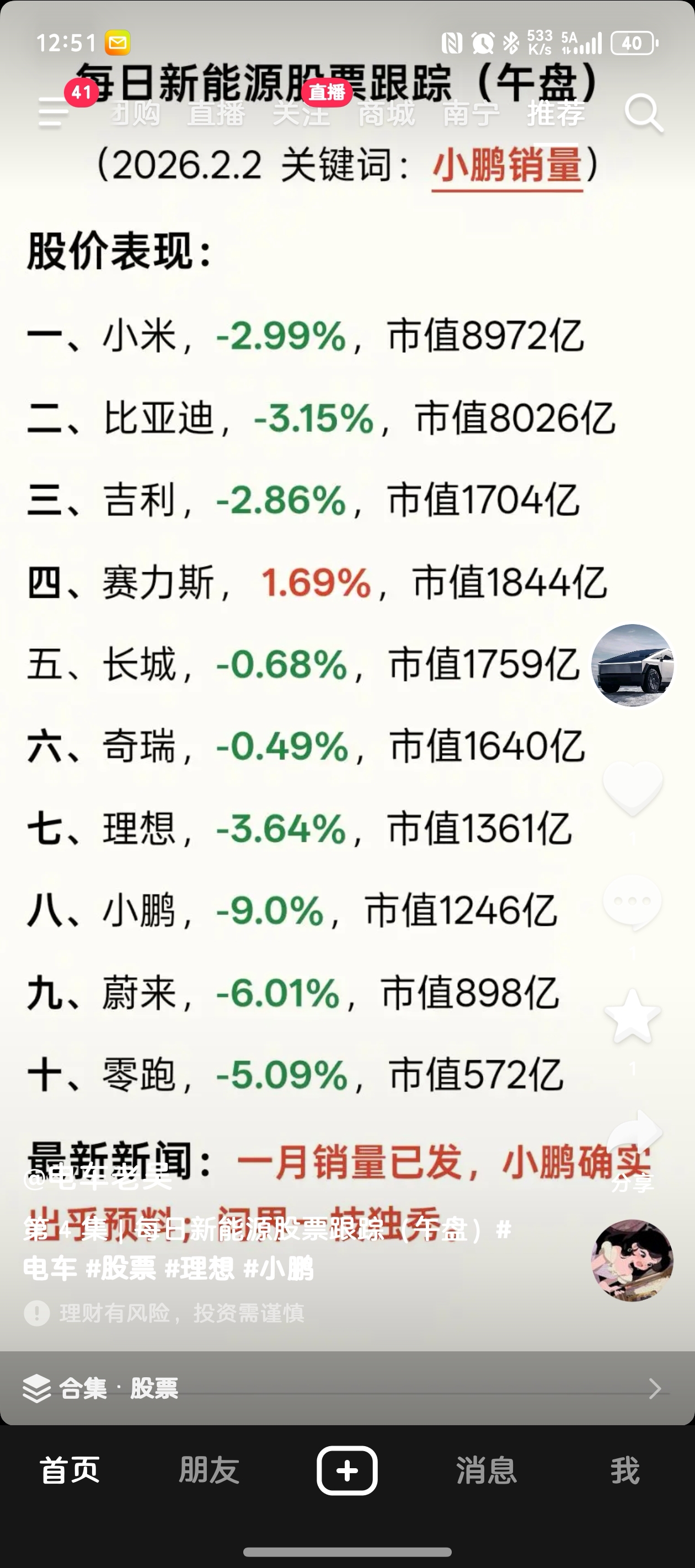Open the comments bubble

[x=632, y=901]
